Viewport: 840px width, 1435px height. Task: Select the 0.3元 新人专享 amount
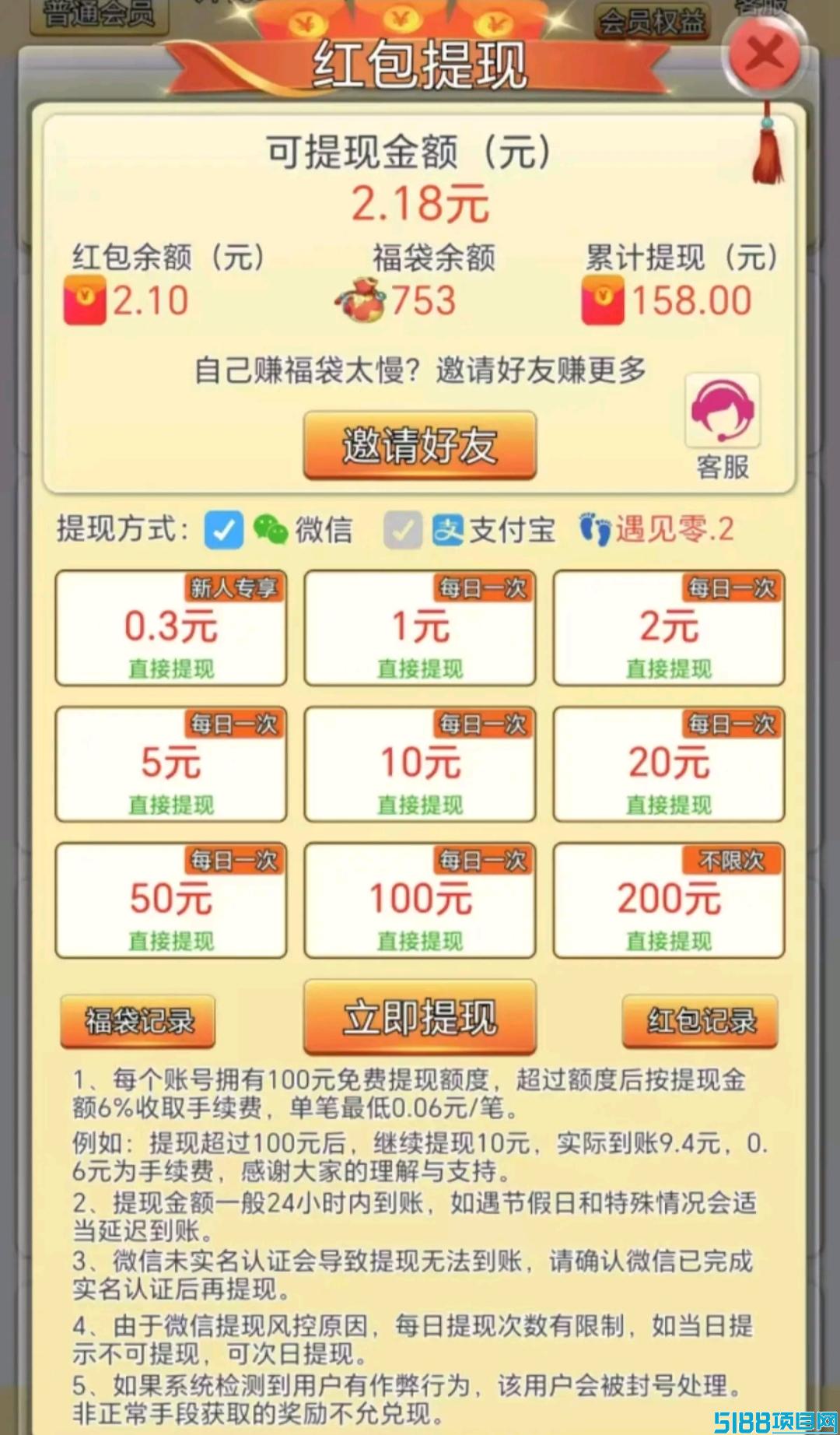tap(171, 628)
